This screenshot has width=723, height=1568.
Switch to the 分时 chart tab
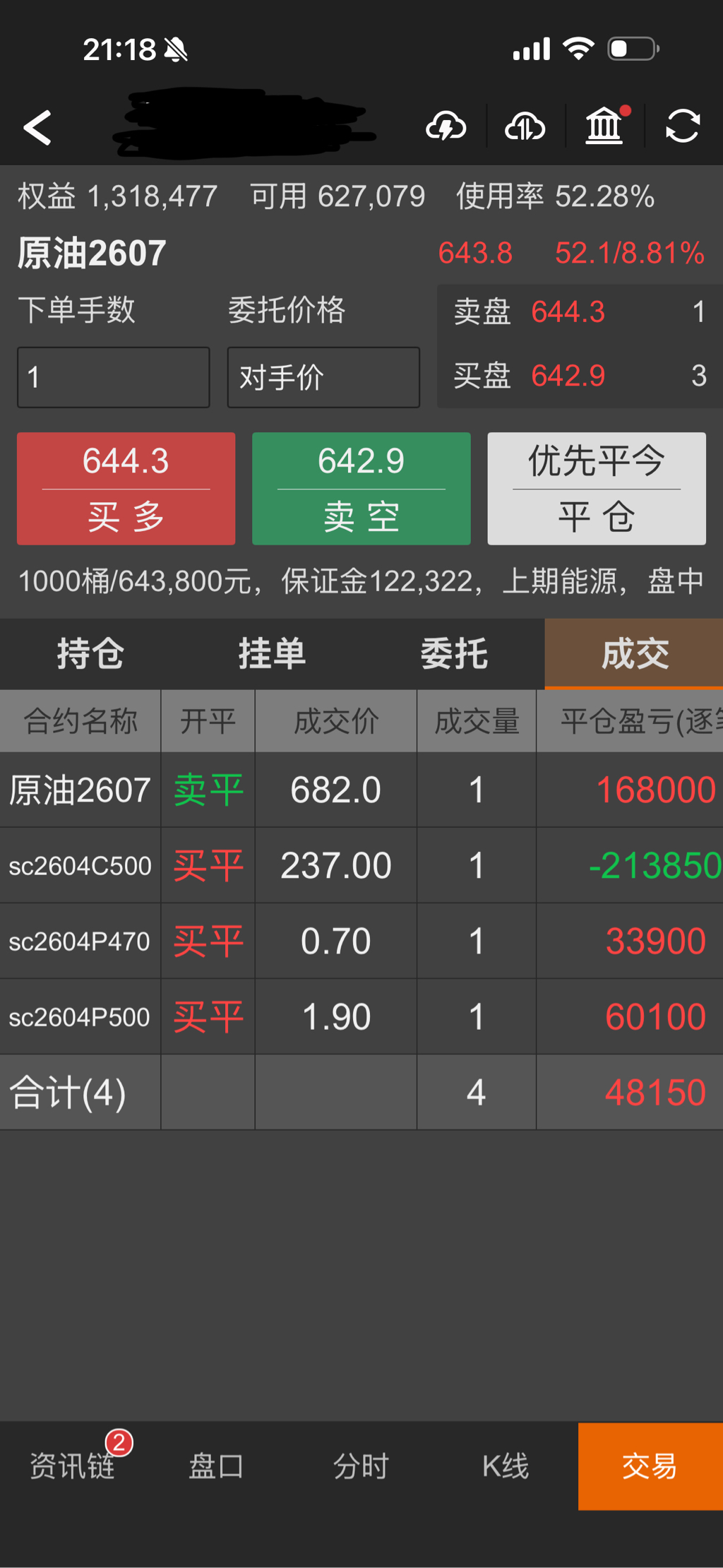pos(361,1466)
